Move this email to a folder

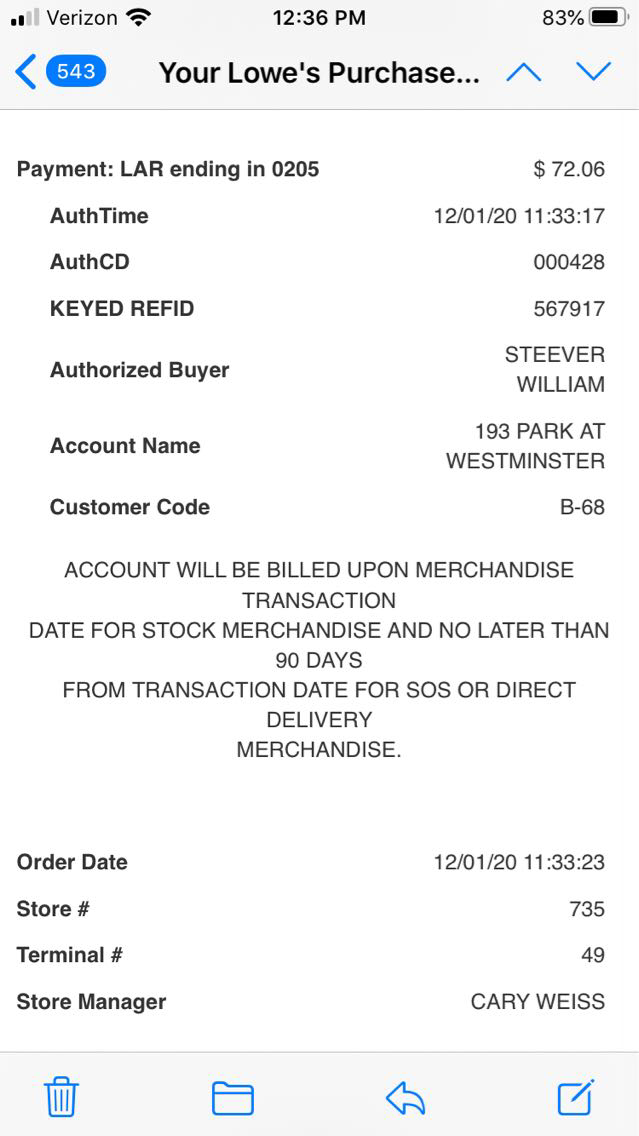[232, 1098]
